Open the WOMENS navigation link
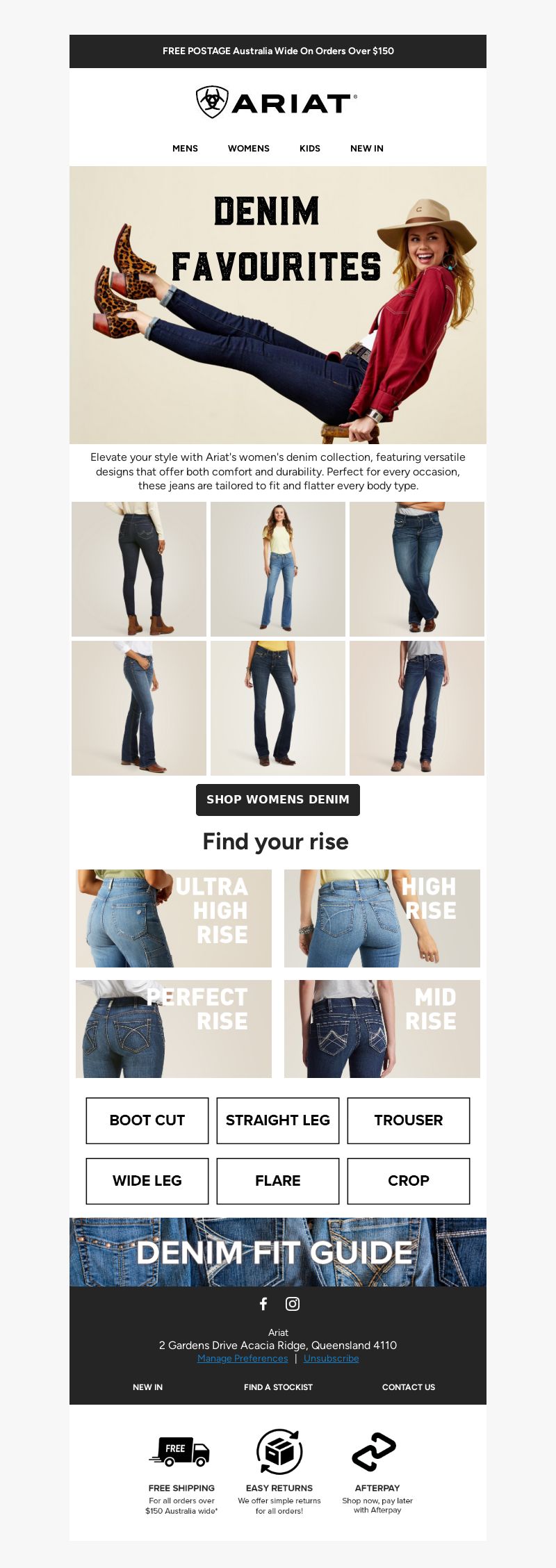556x1568 pixels. 248,148
